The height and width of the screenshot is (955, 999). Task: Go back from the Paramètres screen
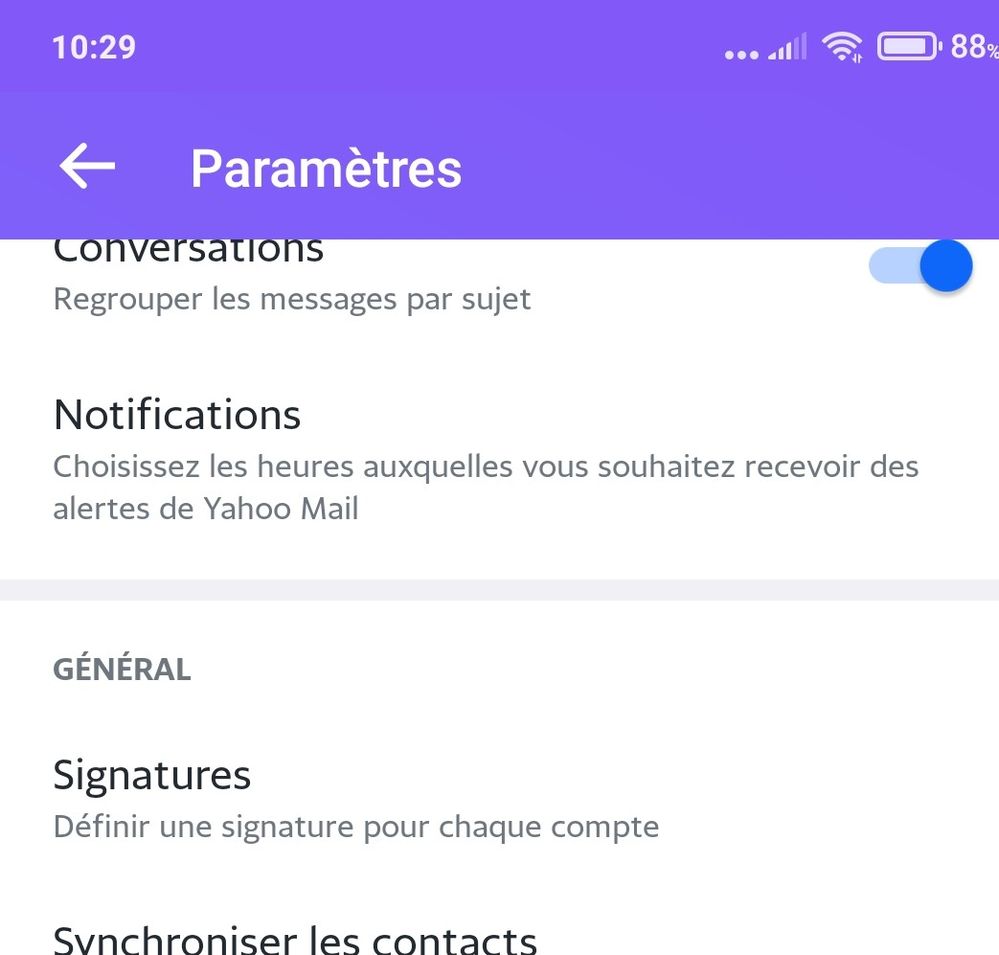click(87, 166)
